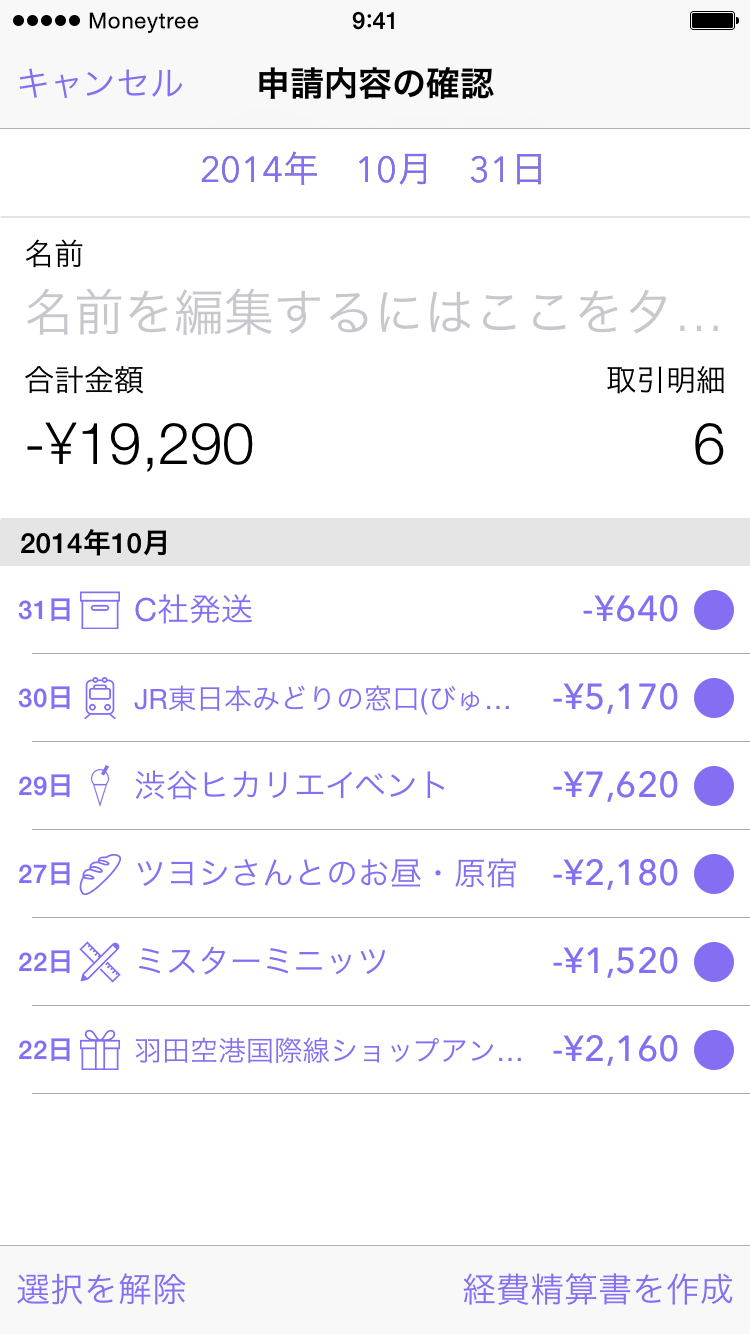Viewport: 750px width, 1334px height.
Task: Open the ミスターミニッツ transaction
Action: pos(375,961)
